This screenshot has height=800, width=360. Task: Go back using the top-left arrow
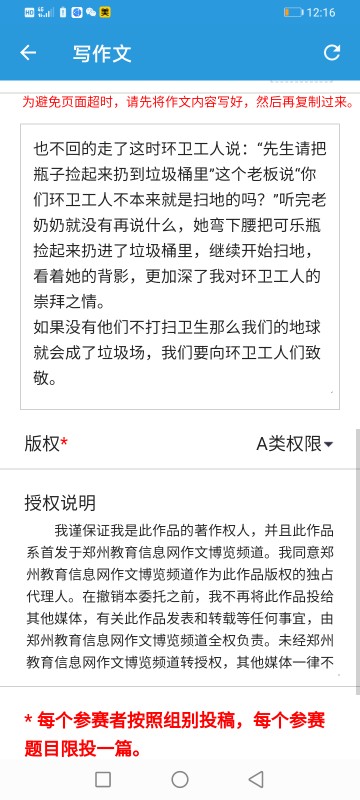coord(28,53)
